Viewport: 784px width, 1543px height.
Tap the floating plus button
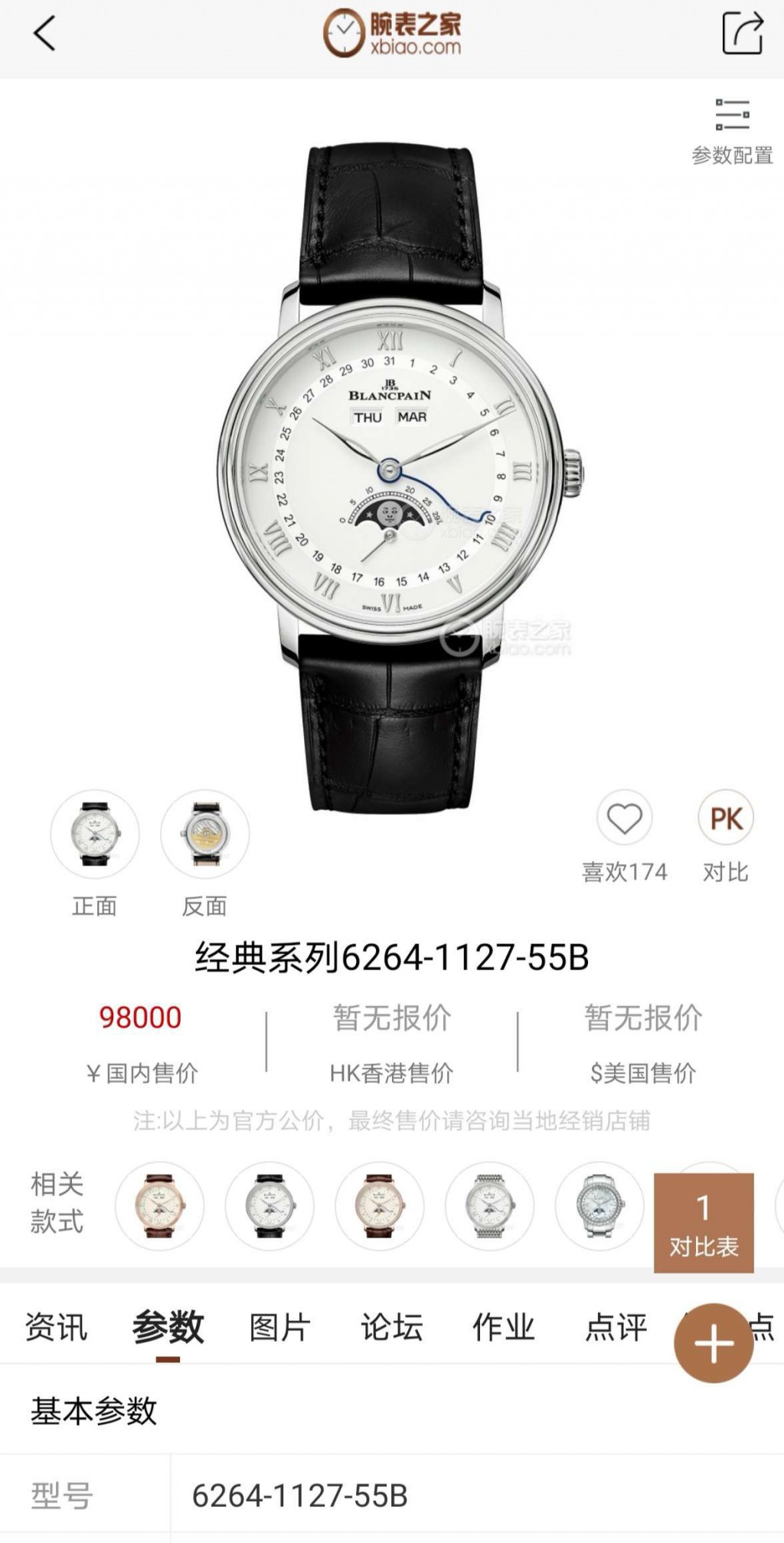point(714,1343)
